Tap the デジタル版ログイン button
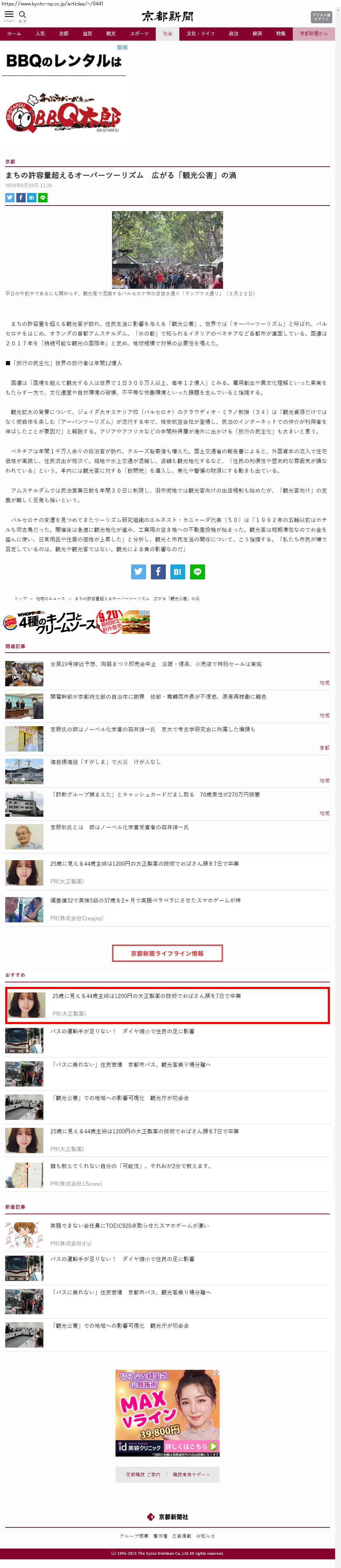The width and height of the screenshot is (341, 1568). [321, 16]
